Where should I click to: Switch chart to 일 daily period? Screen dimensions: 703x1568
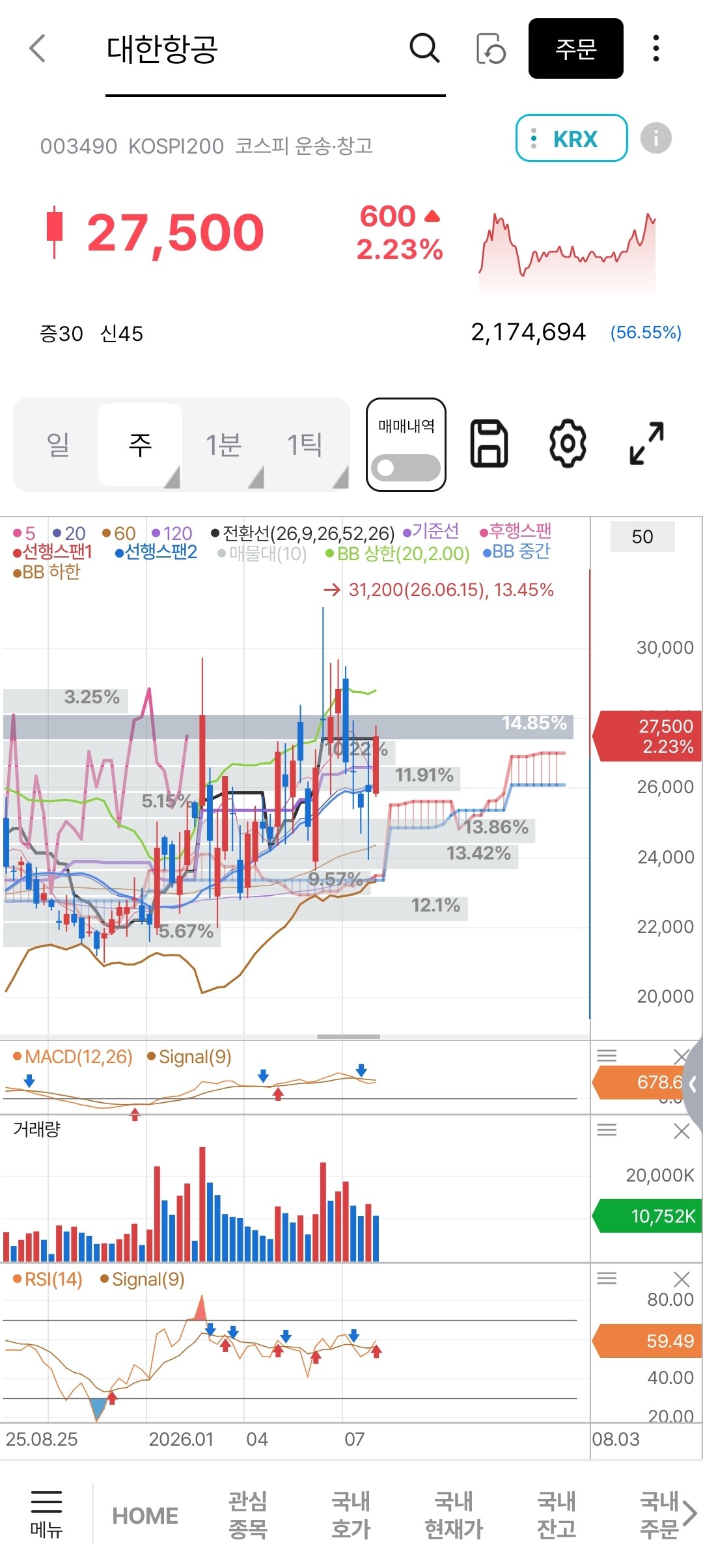pyautogui.click(x=57, y=444)
